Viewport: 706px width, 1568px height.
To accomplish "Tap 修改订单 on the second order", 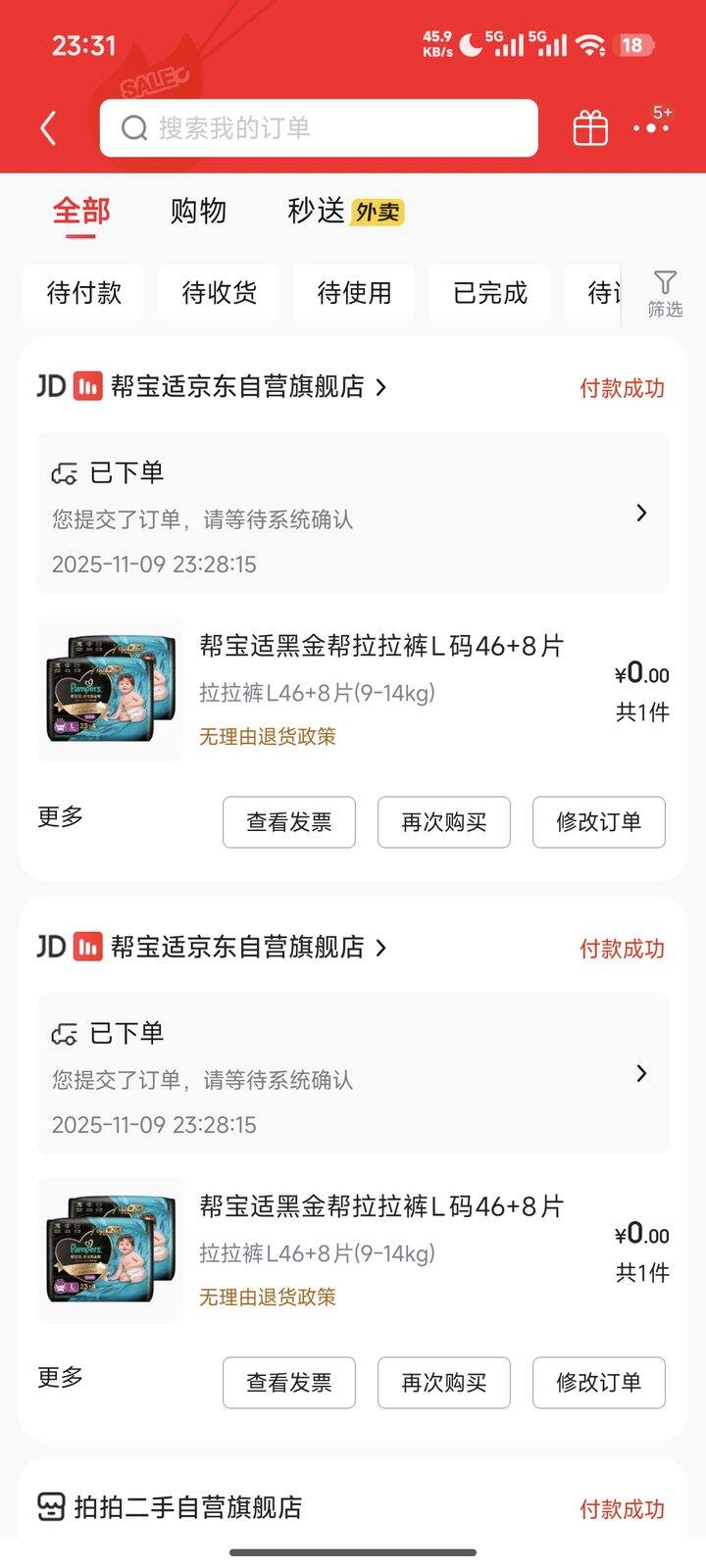I will coord(598,1383).
